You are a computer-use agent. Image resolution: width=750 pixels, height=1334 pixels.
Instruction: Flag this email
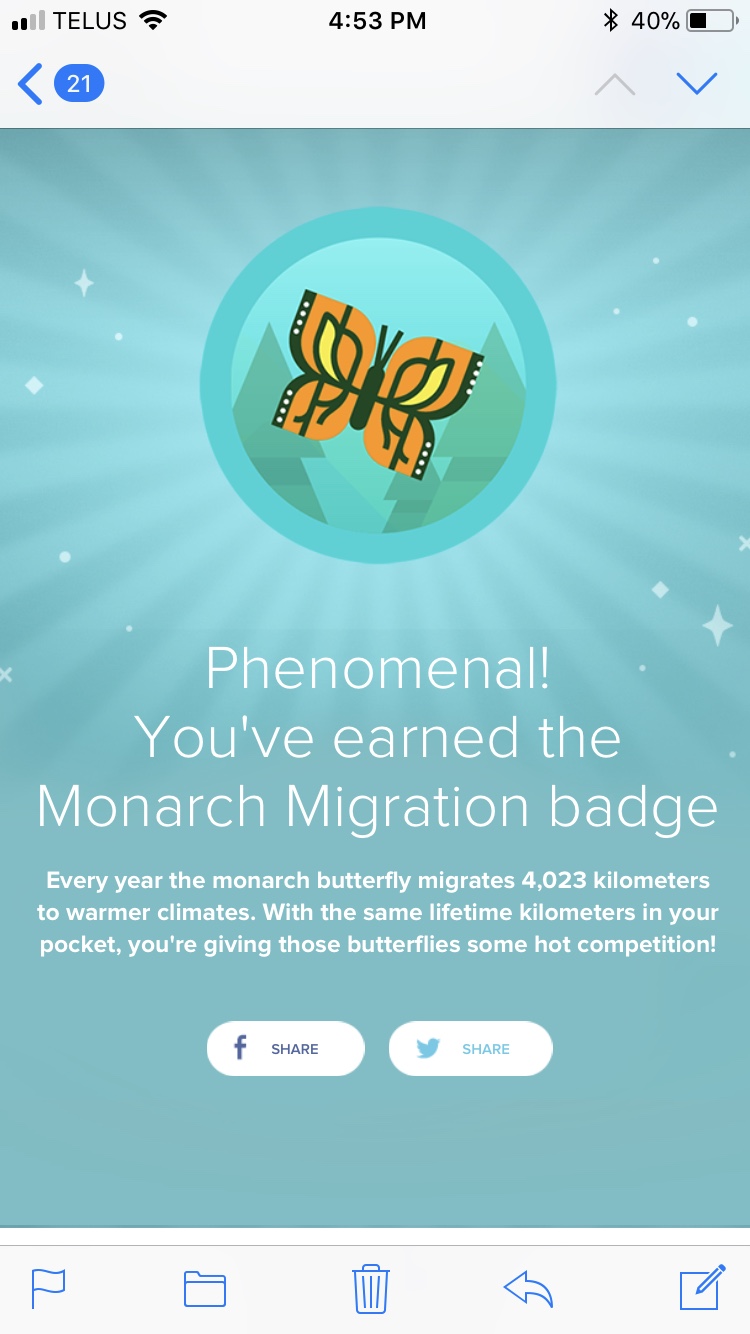[x=48, y=1288]
